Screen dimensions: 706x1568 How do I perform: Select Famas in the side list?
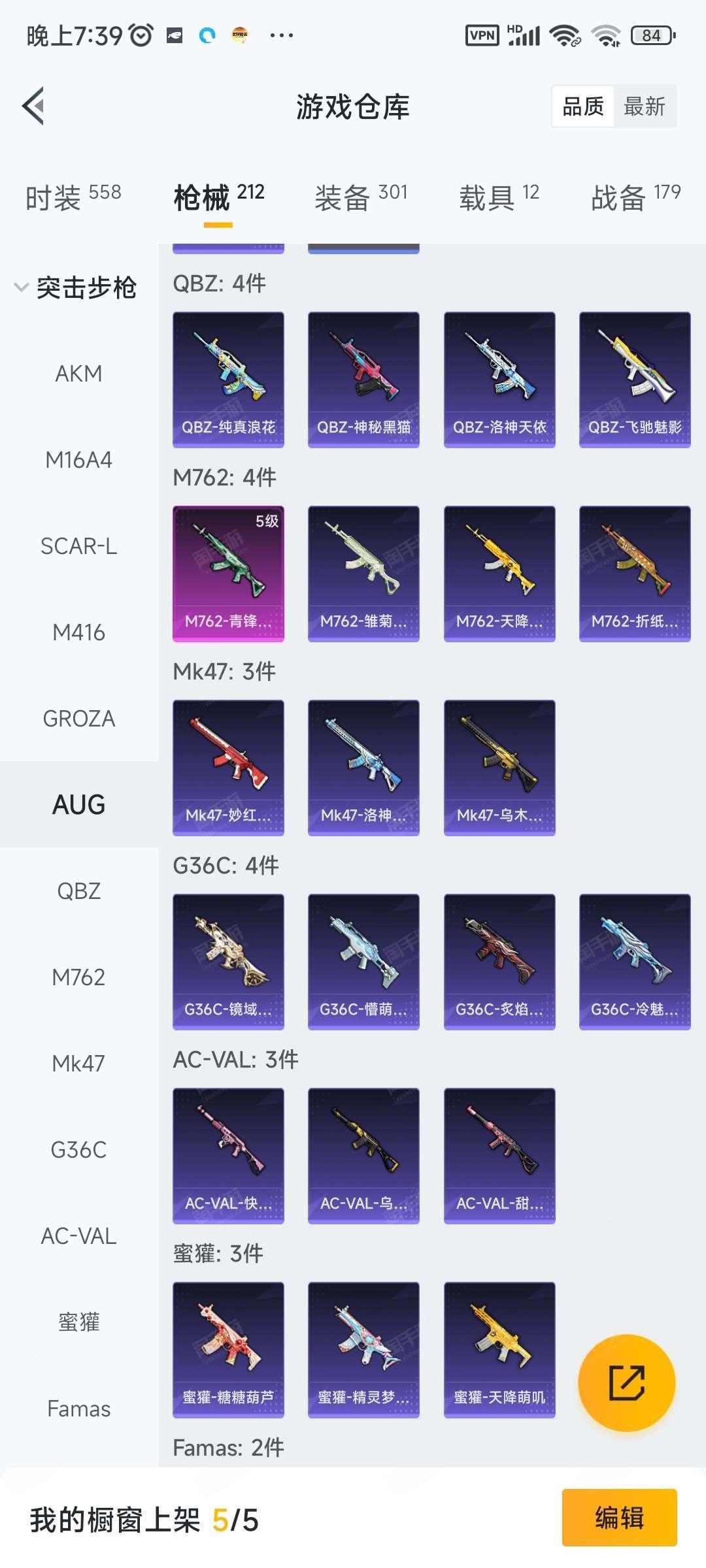[x=78, y=1409]
